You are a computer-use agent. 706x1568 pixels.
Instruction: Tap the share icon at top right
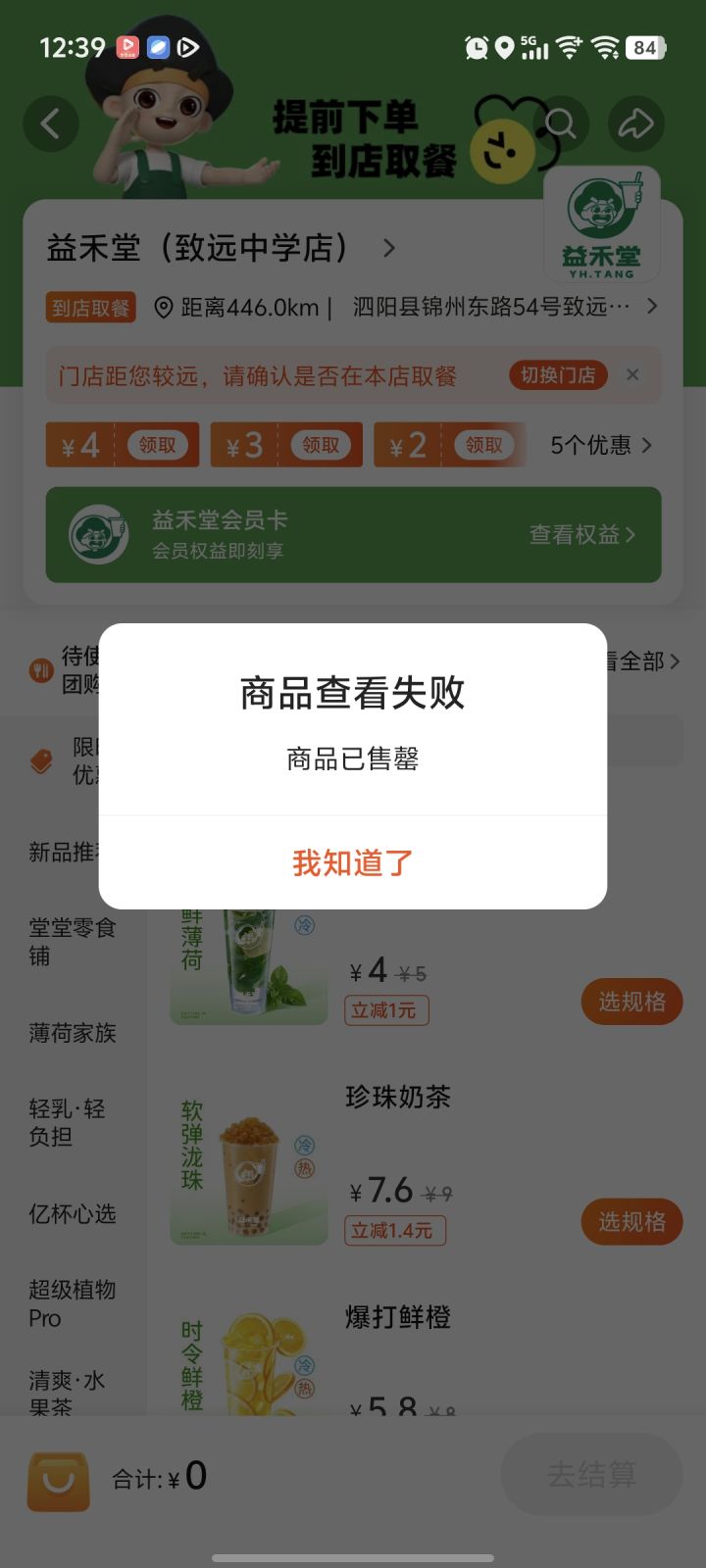[x=636, y=123]
